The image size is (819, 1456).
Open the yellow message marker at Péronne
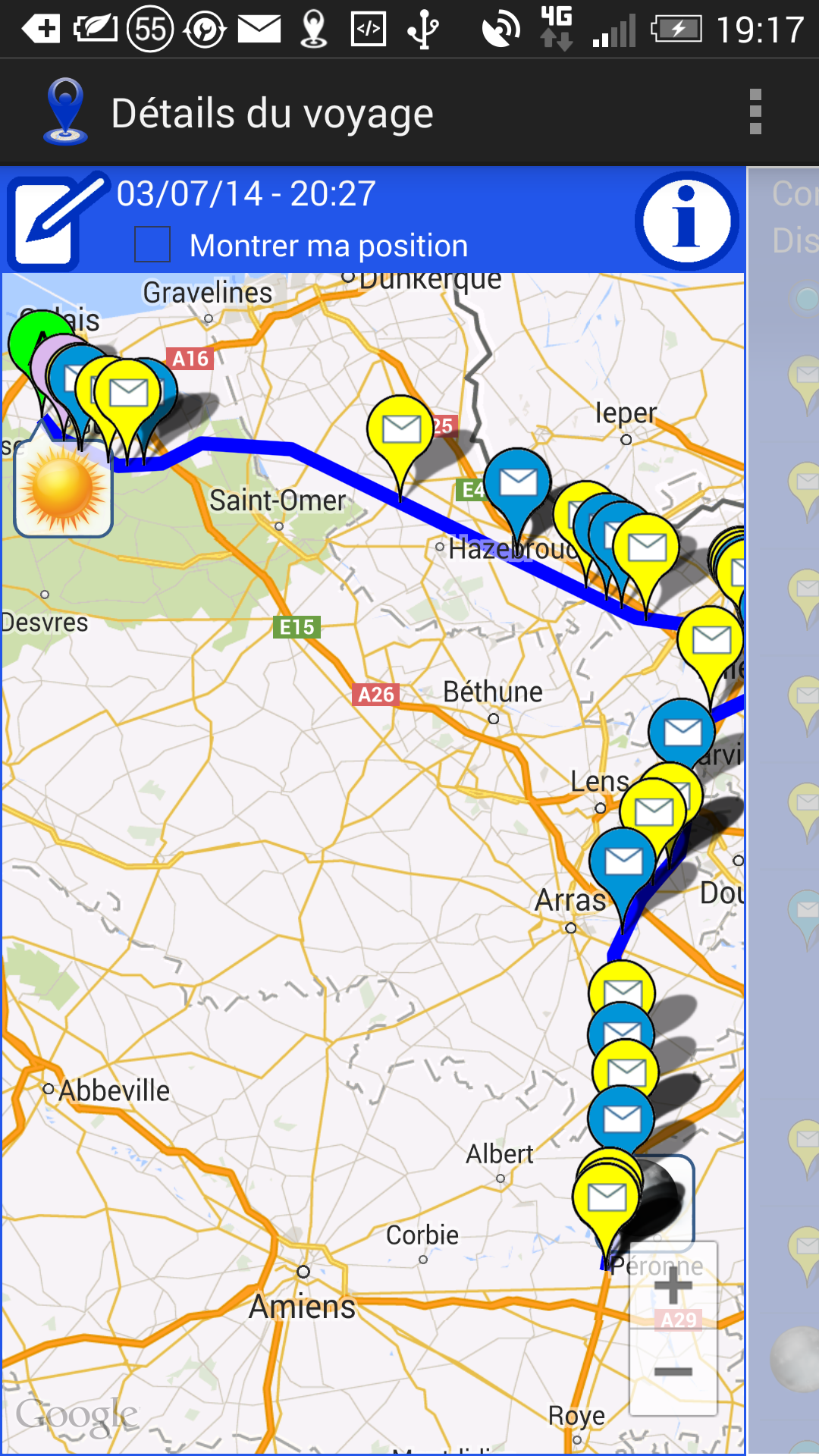[x=607, y=1198]
